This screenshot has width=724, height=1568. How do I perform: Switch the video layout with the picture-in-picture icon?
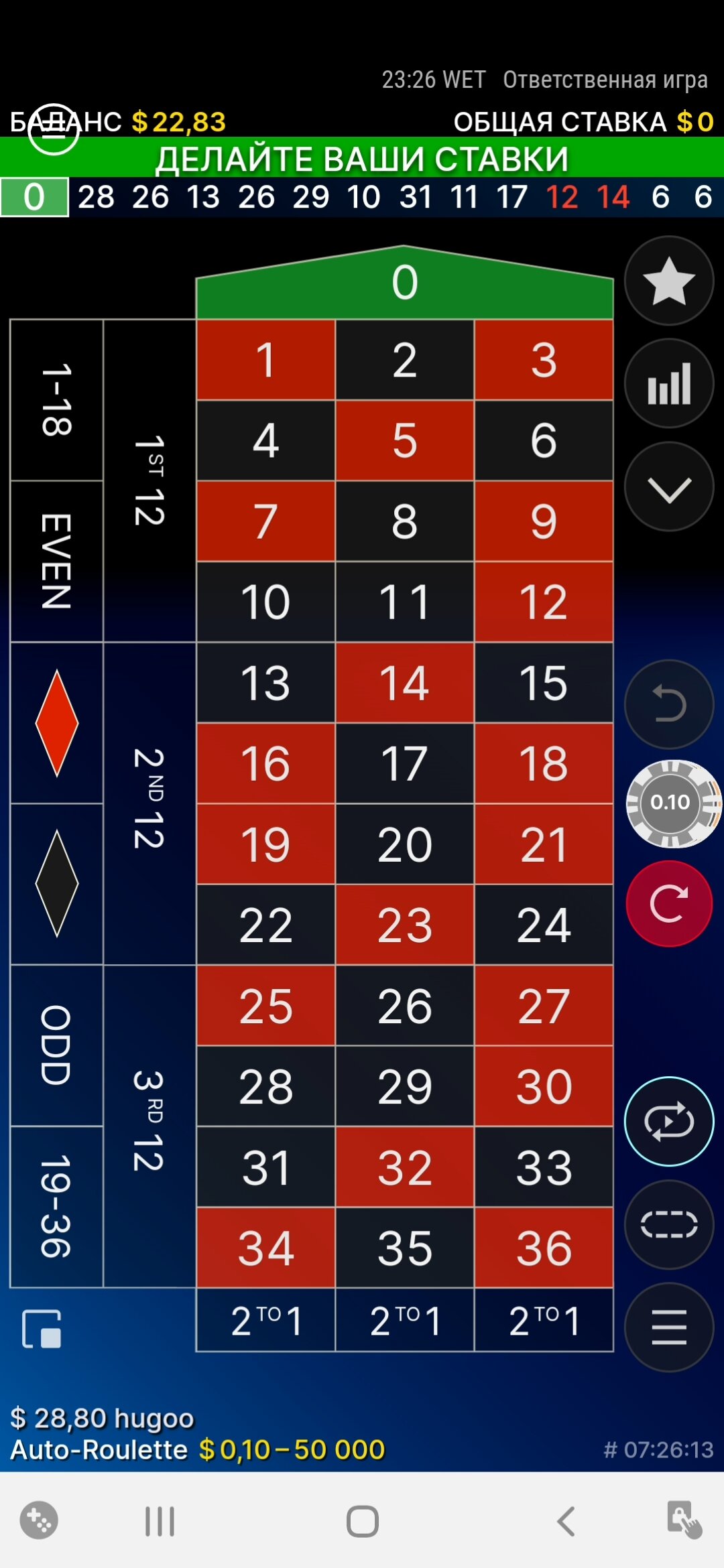point(42,1329)
